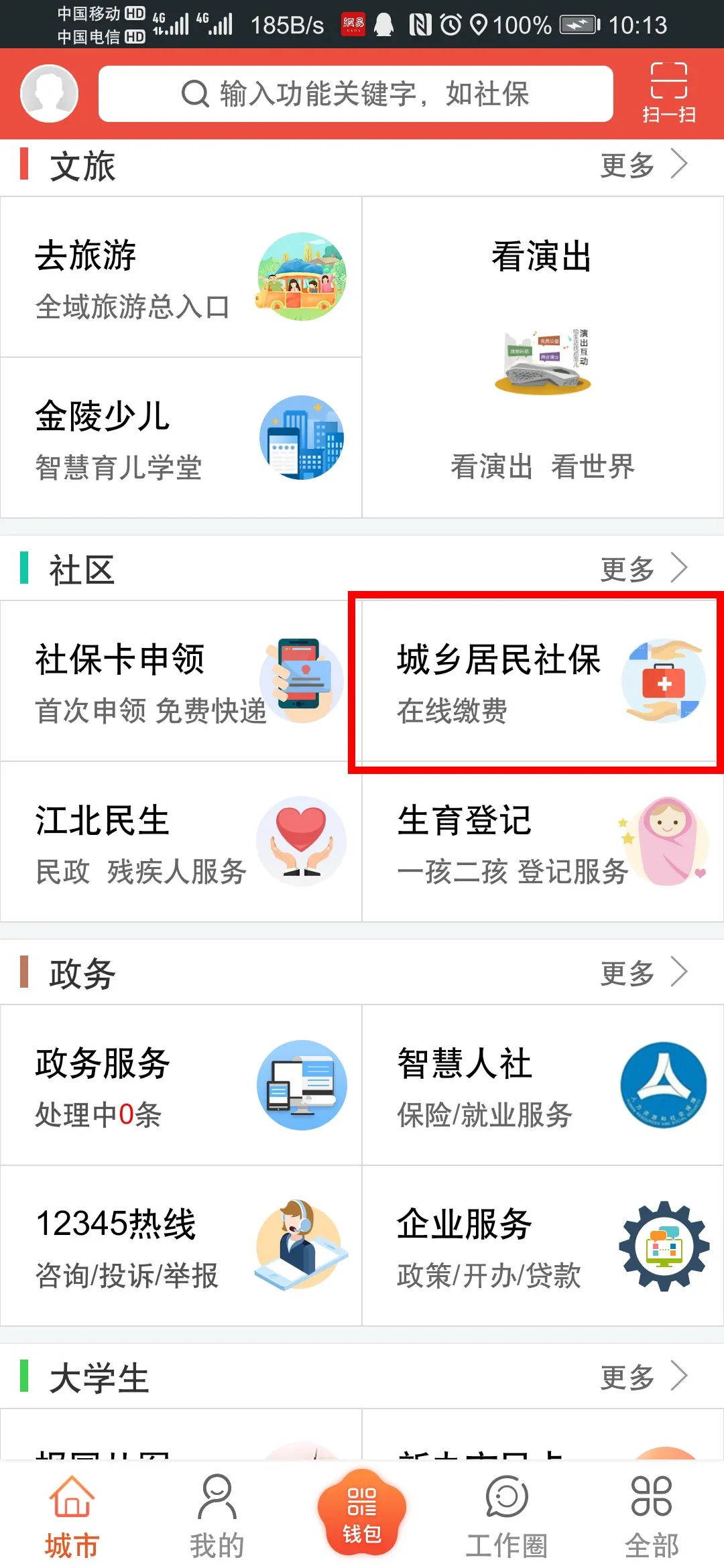Open the 金陵少儿 card
The image size is (724, 1568).
coord(181,438)
